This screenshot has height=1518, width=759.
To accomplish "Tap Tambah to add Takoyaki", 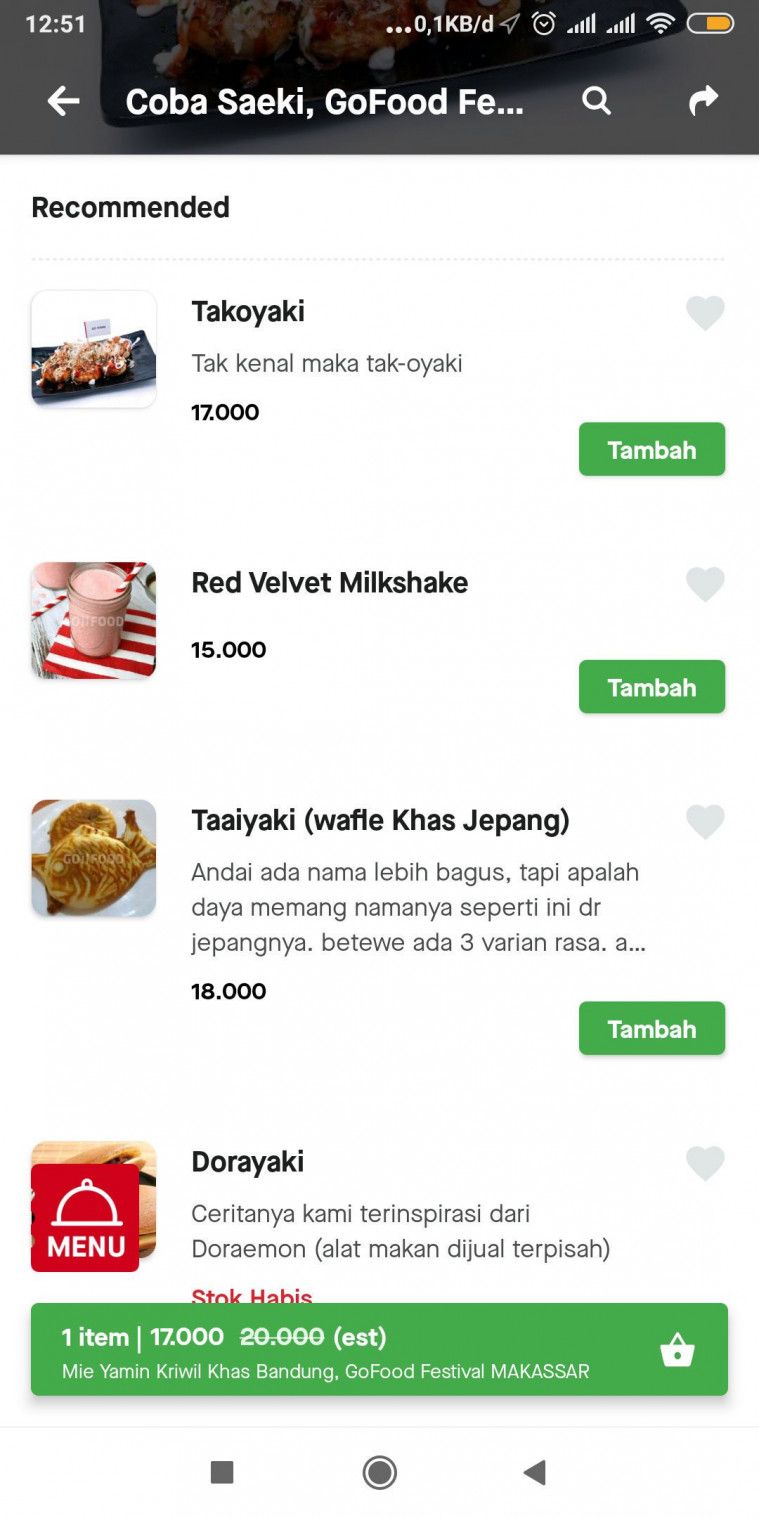I will (x=651, y=449).
